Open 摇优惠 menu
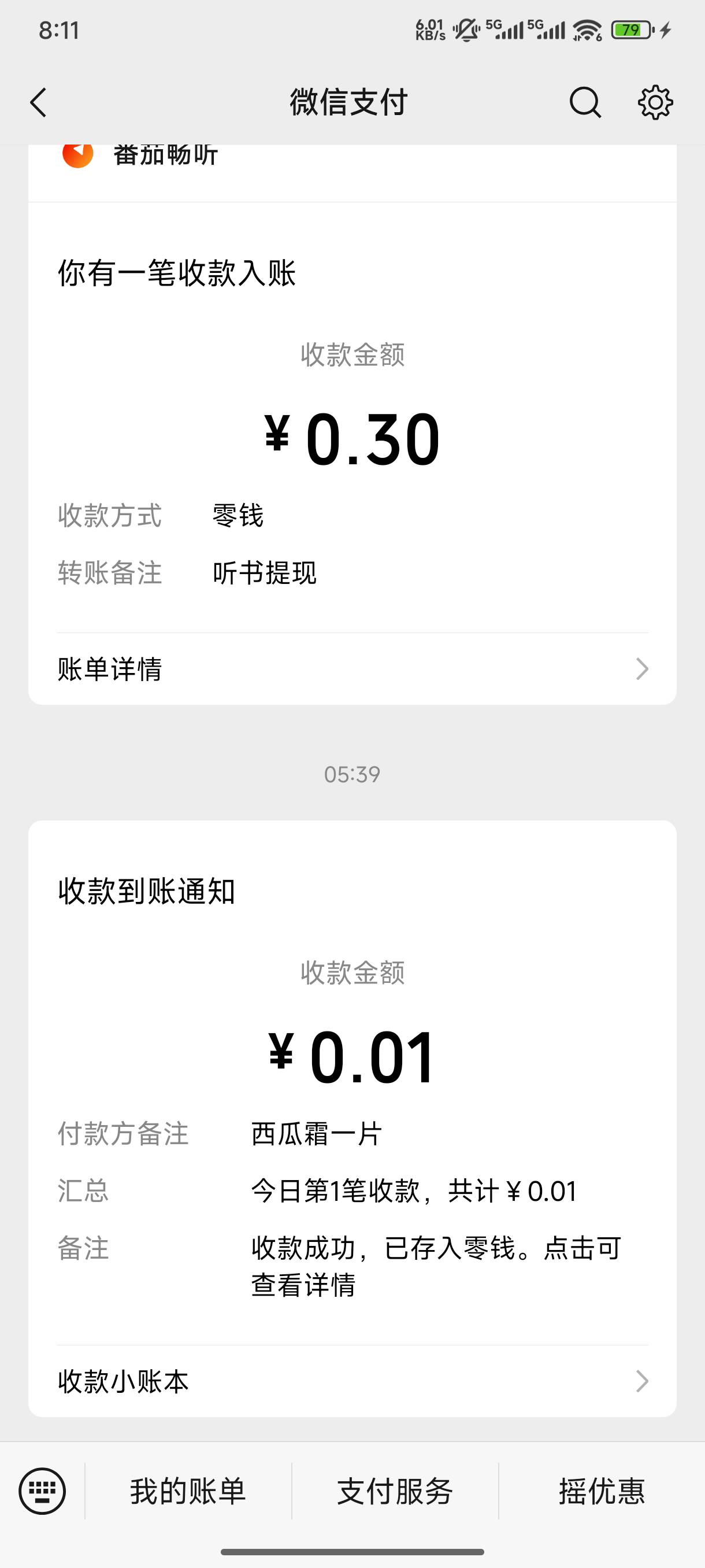 tap(602, 1491)
